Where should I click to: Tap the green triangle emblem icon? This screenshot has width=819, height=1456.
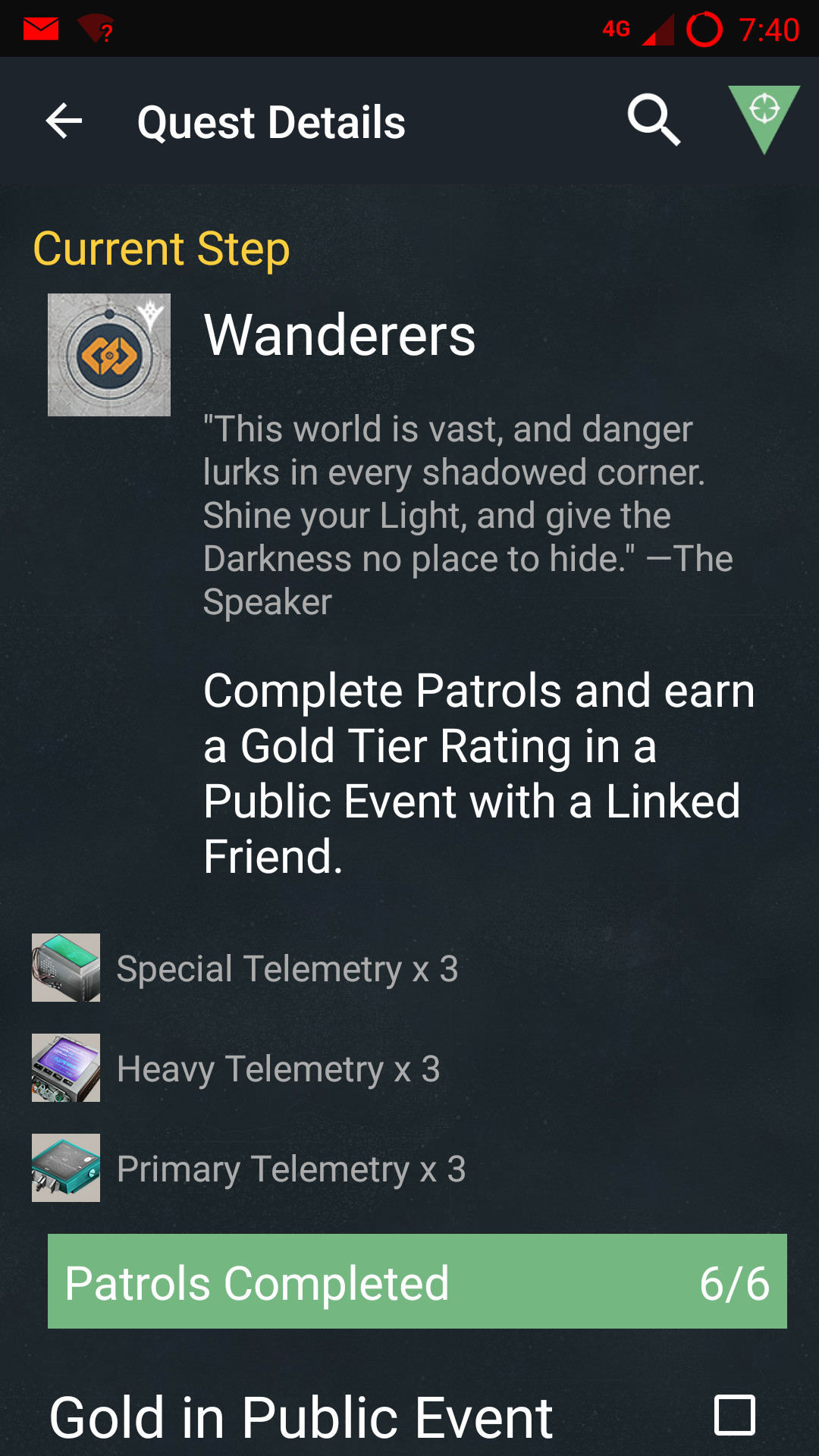[764, 115]
